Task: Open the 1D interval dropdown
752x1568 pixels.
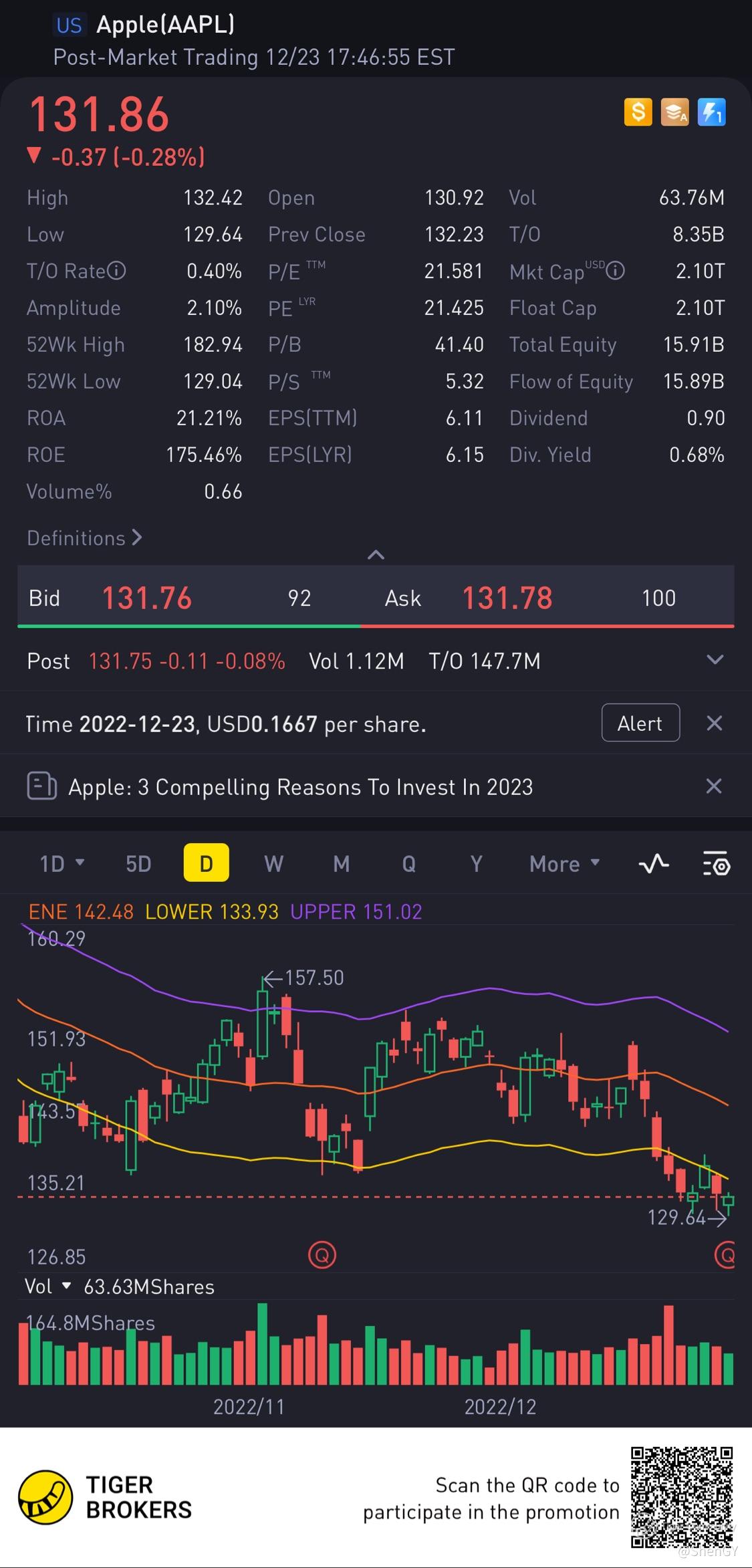Action: (61, 863)
